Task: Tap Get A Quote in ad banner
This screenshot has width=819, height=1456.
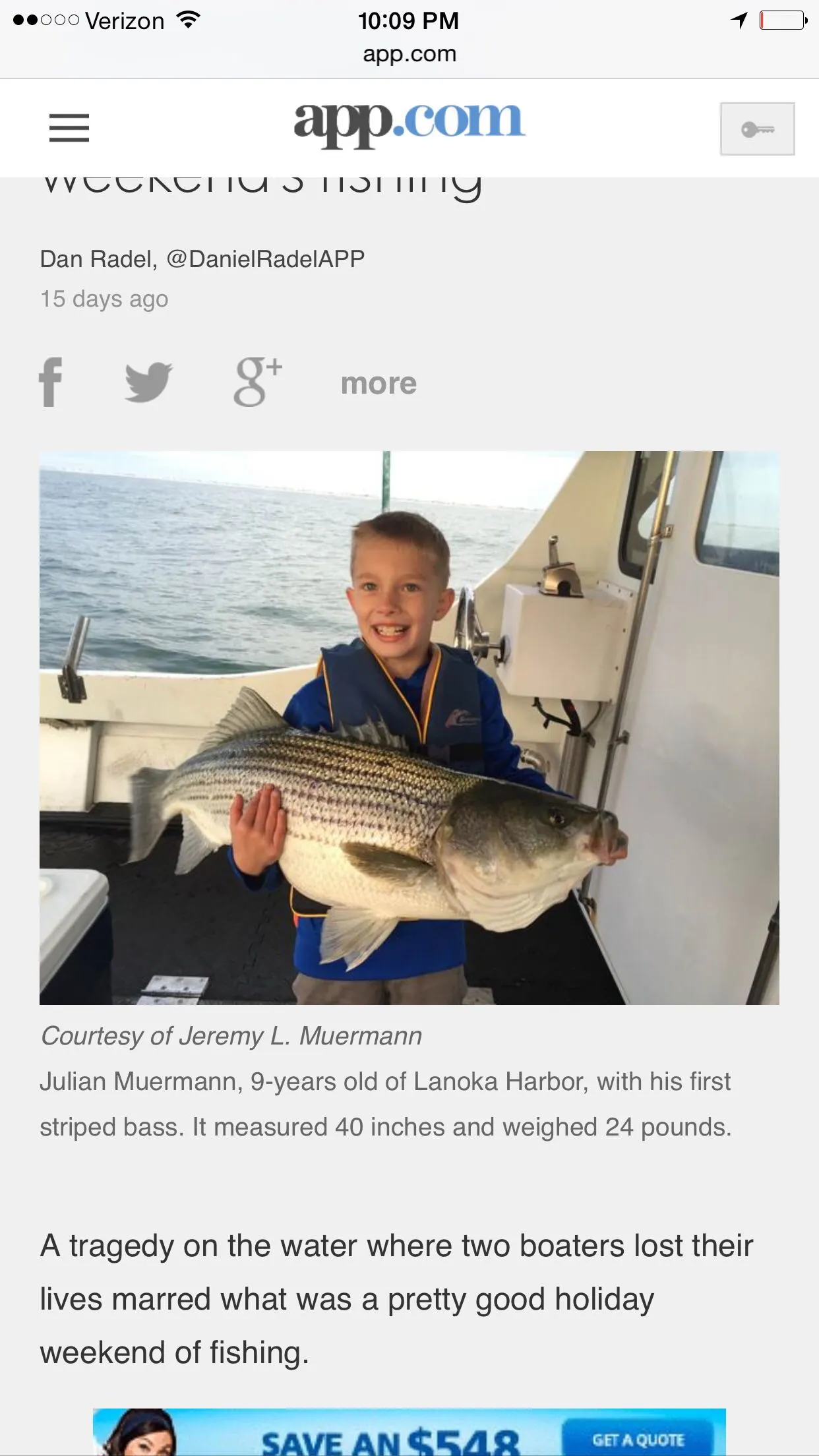Action: (x=637, y=1440)
